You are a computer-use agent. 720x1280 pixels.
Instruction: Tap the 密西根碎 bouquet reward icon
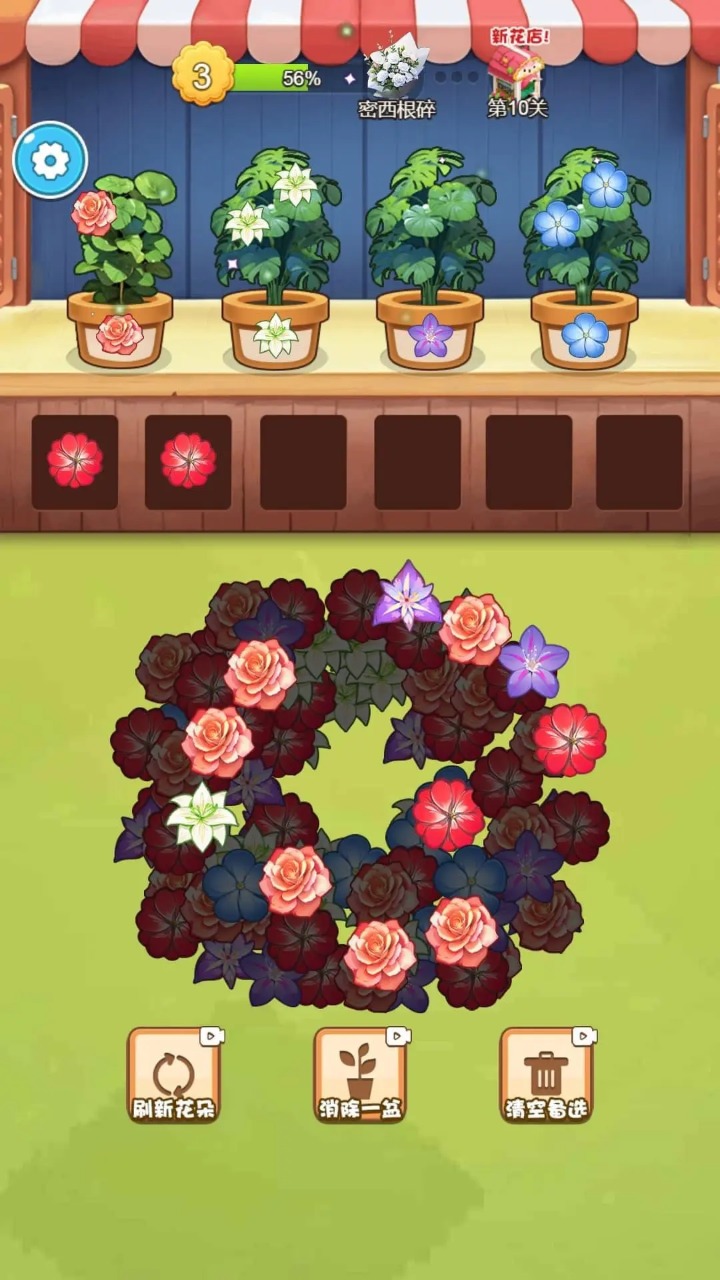pos(396,68)
